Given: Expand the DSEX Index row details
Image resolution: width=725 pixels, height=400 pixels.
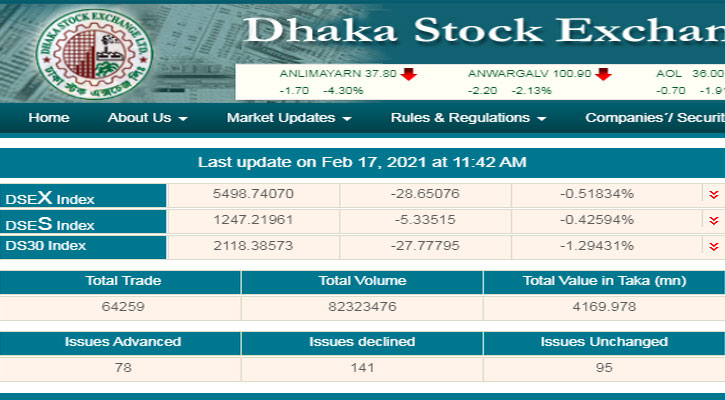Looking at the screenshot, I should click(x=713, y=195).
